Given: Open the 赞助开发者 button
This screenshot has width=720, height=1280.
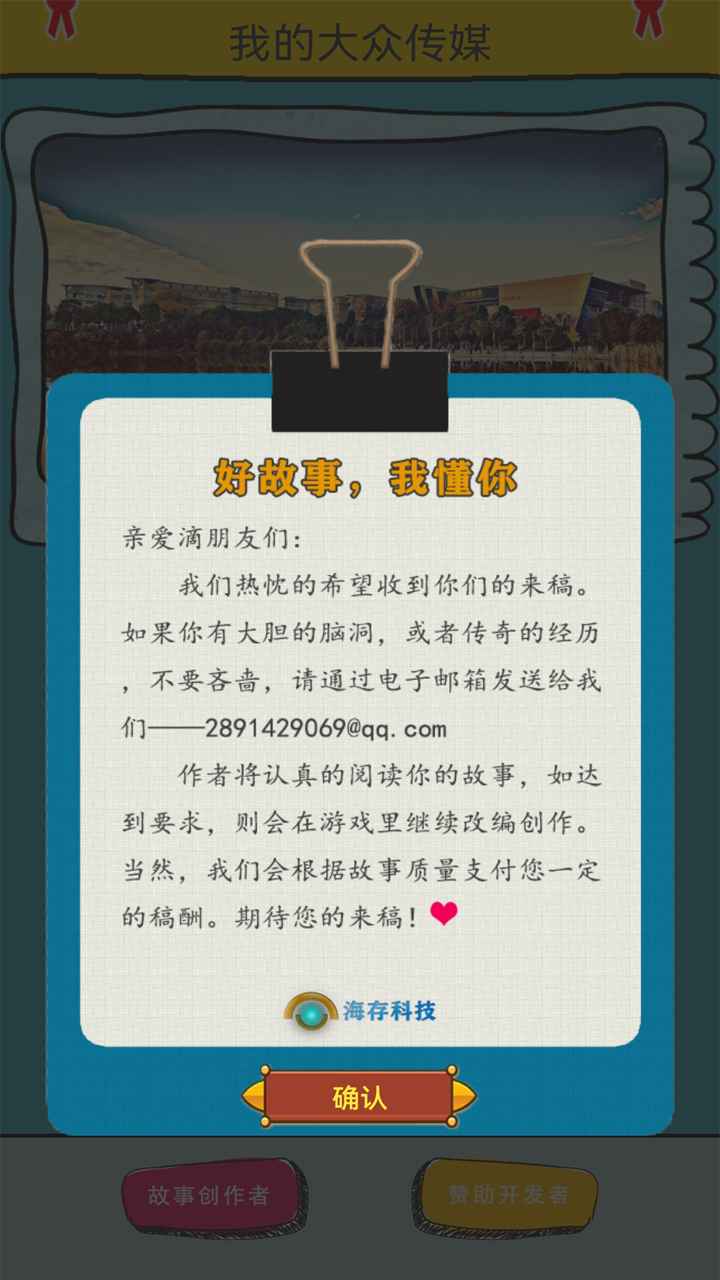Looking at the screenshot, I should coord(507,1196).
